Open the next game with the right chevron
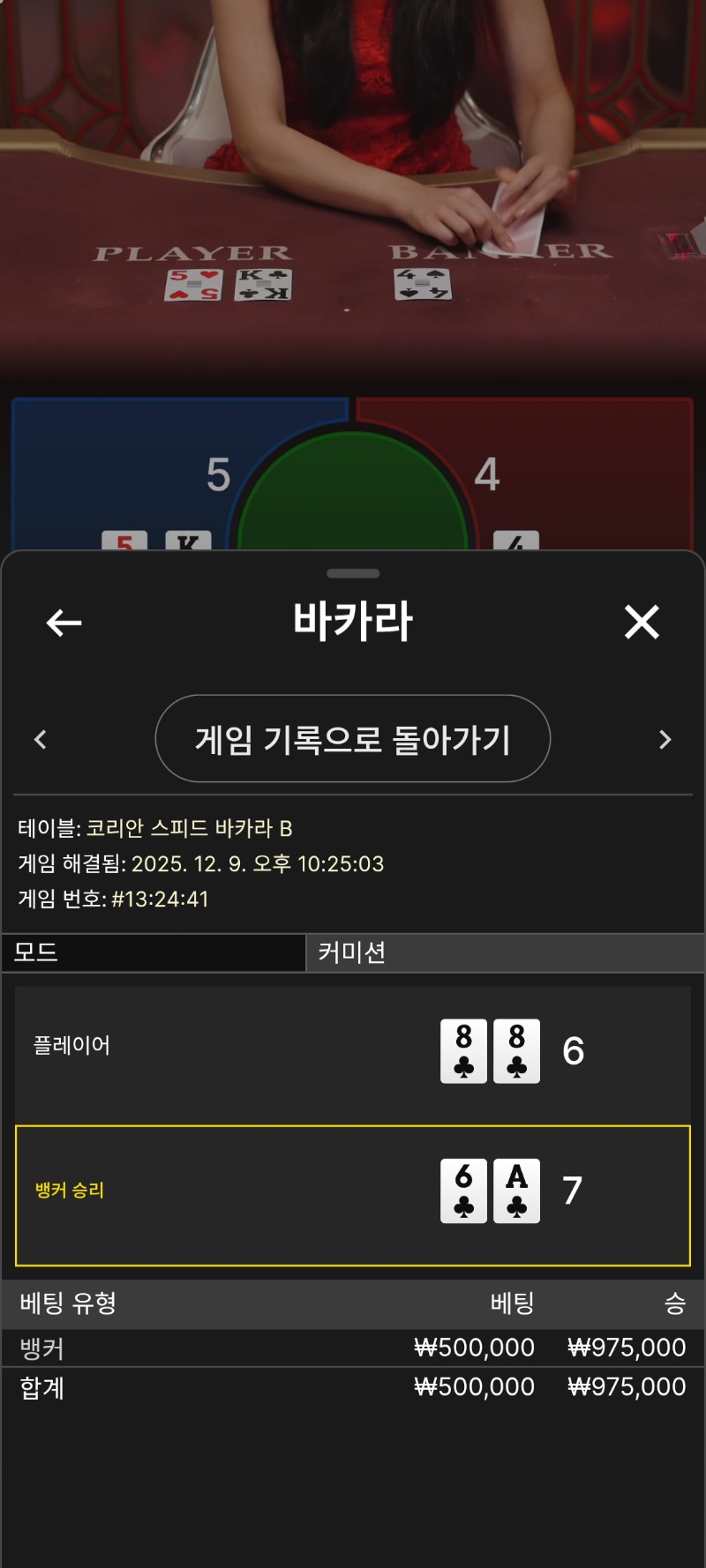 pos(665,739)
